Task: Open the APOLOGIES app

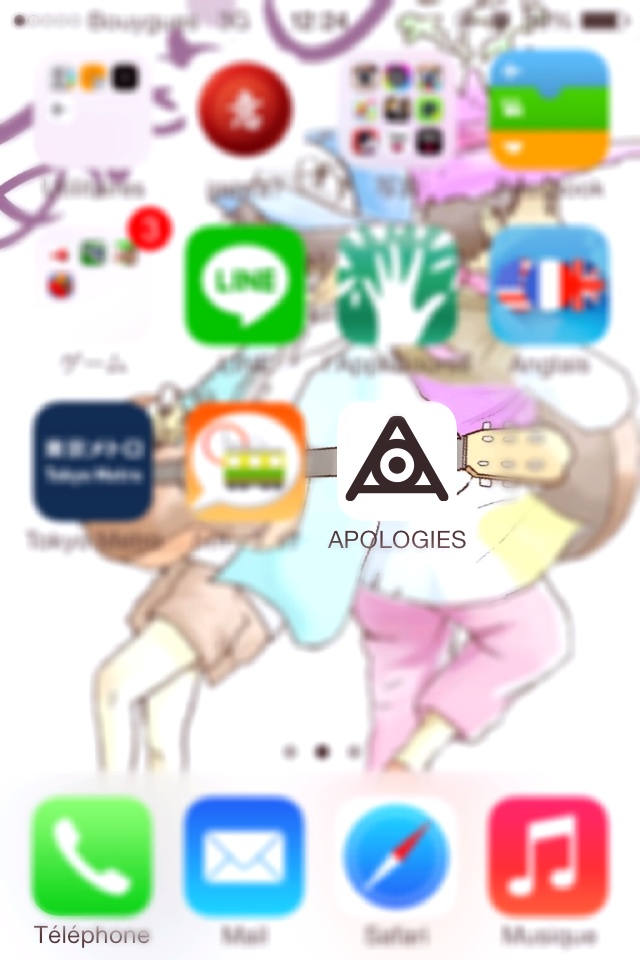Action: (x=397, y=461)
